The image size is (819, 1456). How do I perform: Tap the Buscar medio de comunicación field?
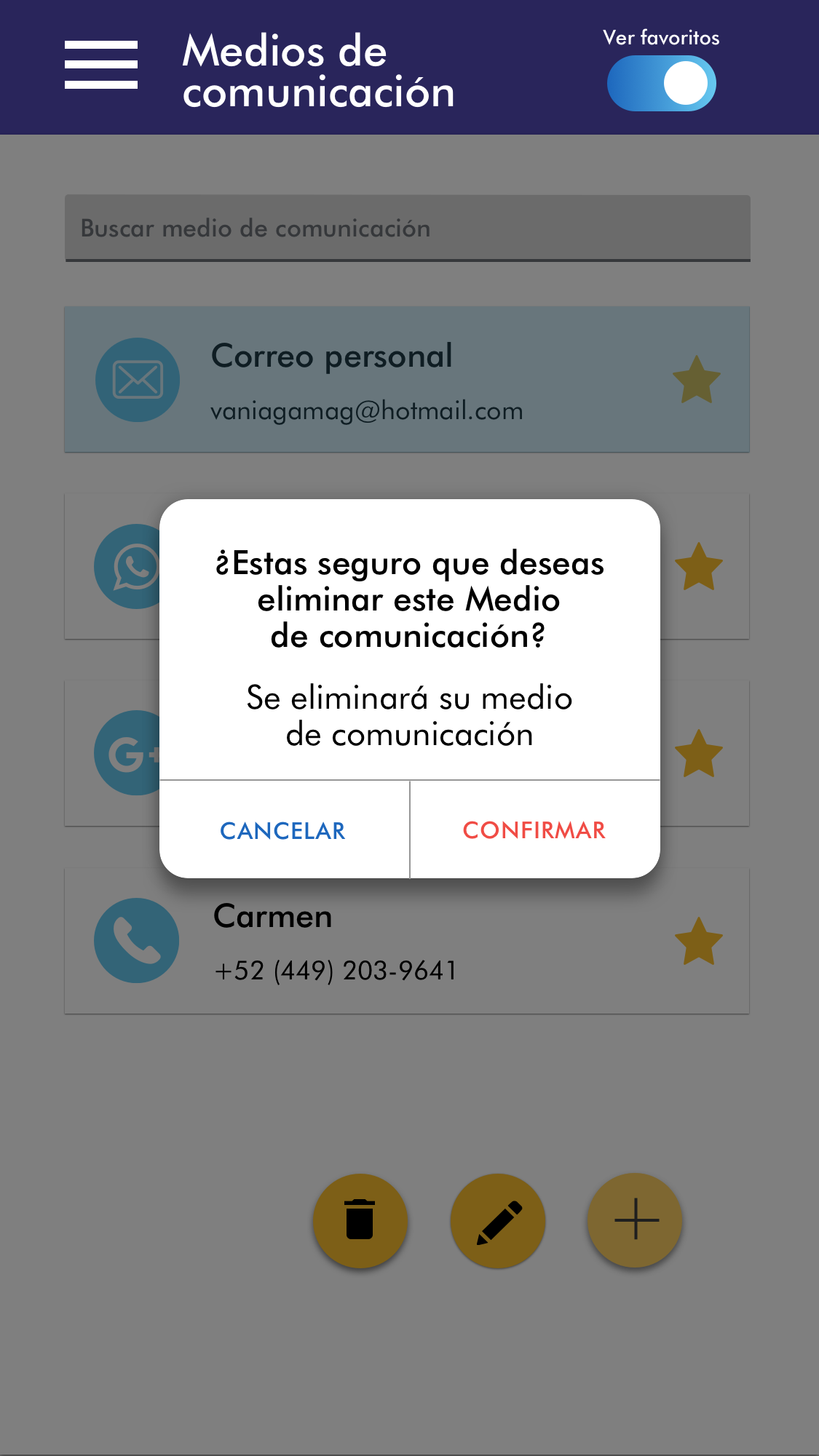(x=407, y=228)
